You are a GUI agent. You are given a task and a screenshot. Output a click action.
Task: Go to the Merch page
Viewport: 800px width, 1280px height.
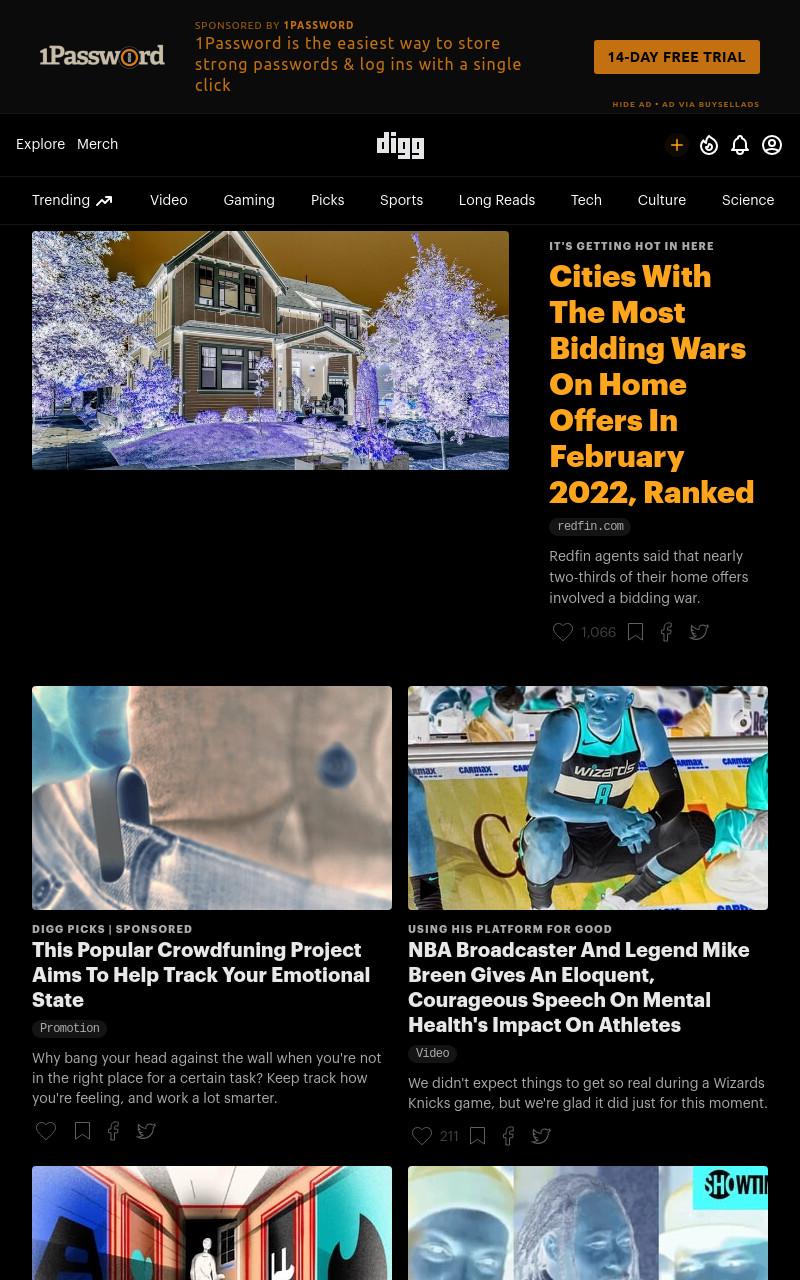coord(97,144)
